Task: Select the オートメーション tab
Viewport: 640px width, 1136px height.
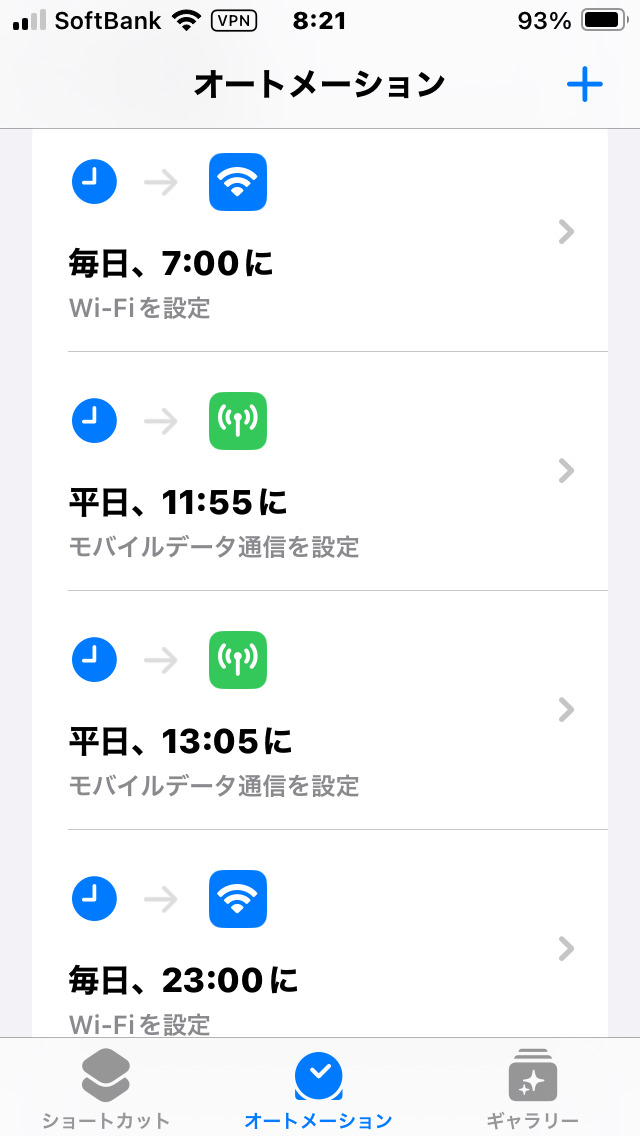Action: 319,1090
